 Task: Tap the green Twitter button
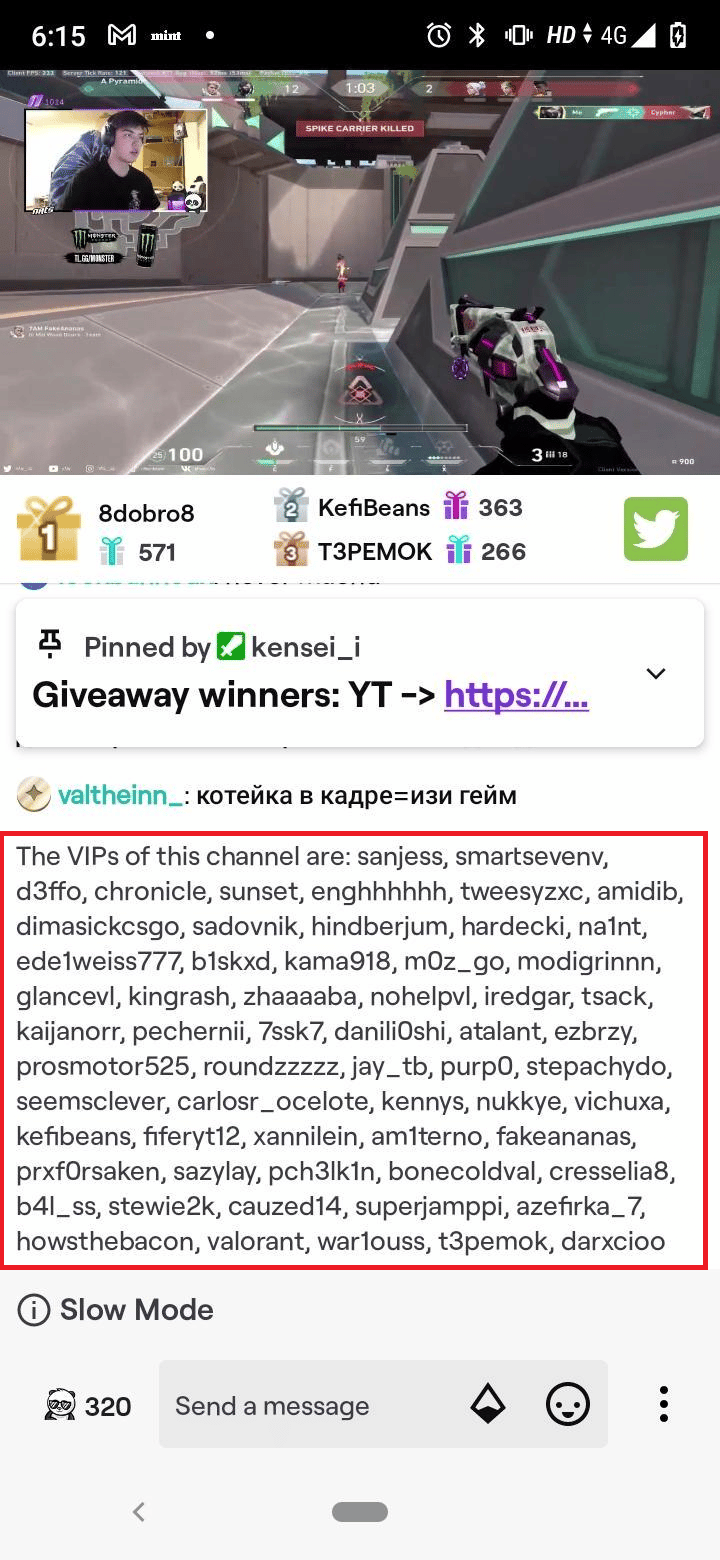pos(655,529)
